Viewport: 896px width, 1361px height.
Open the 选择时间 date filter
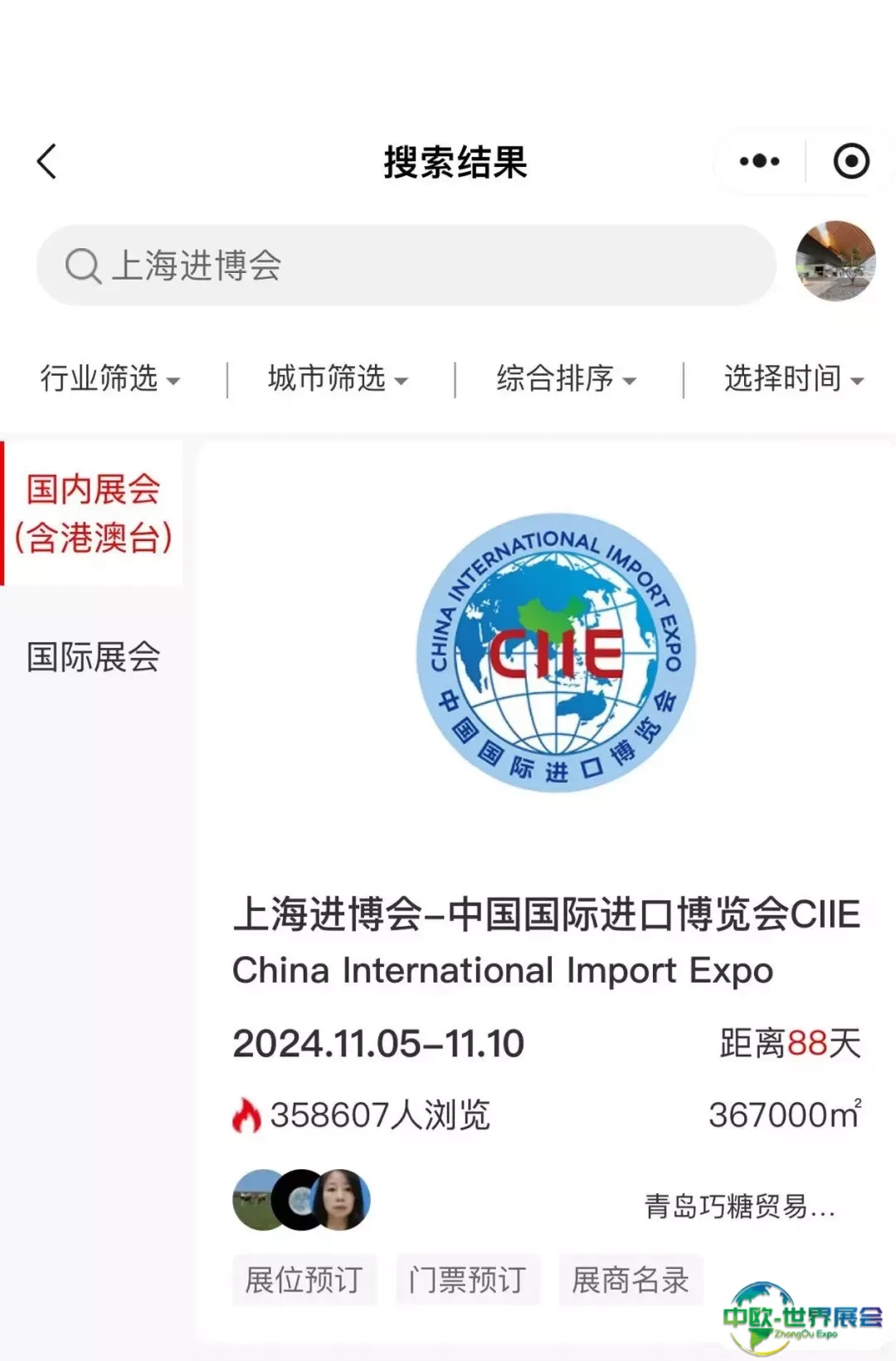[793, 379]
